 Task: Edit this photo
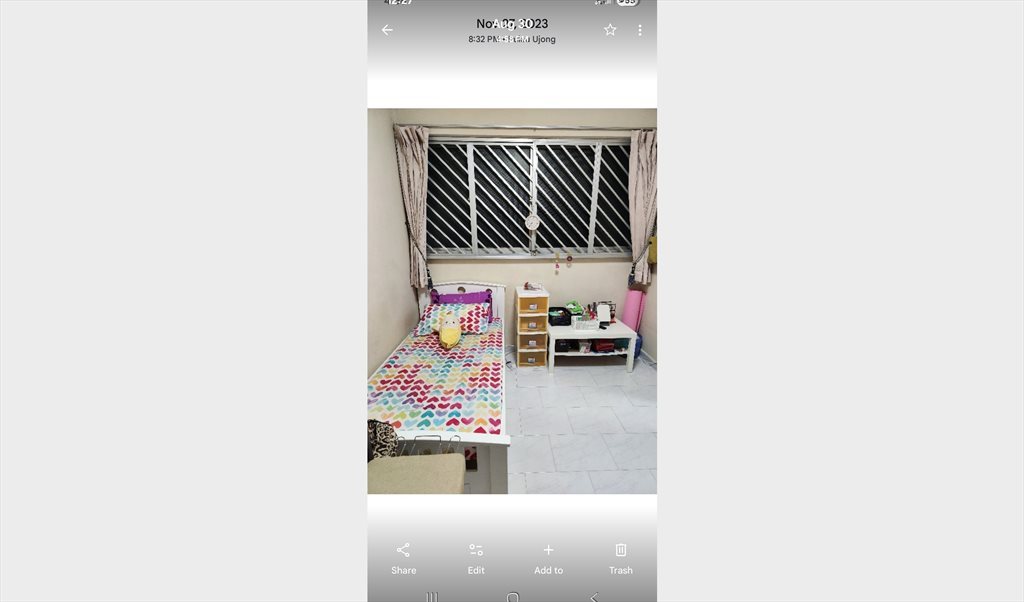[x=476, y=557]
